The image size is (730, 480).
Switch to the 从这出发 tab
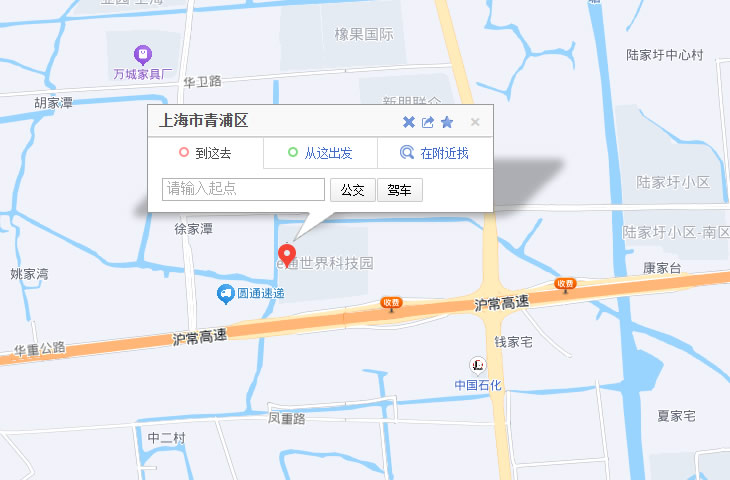(x=320, y=153)
